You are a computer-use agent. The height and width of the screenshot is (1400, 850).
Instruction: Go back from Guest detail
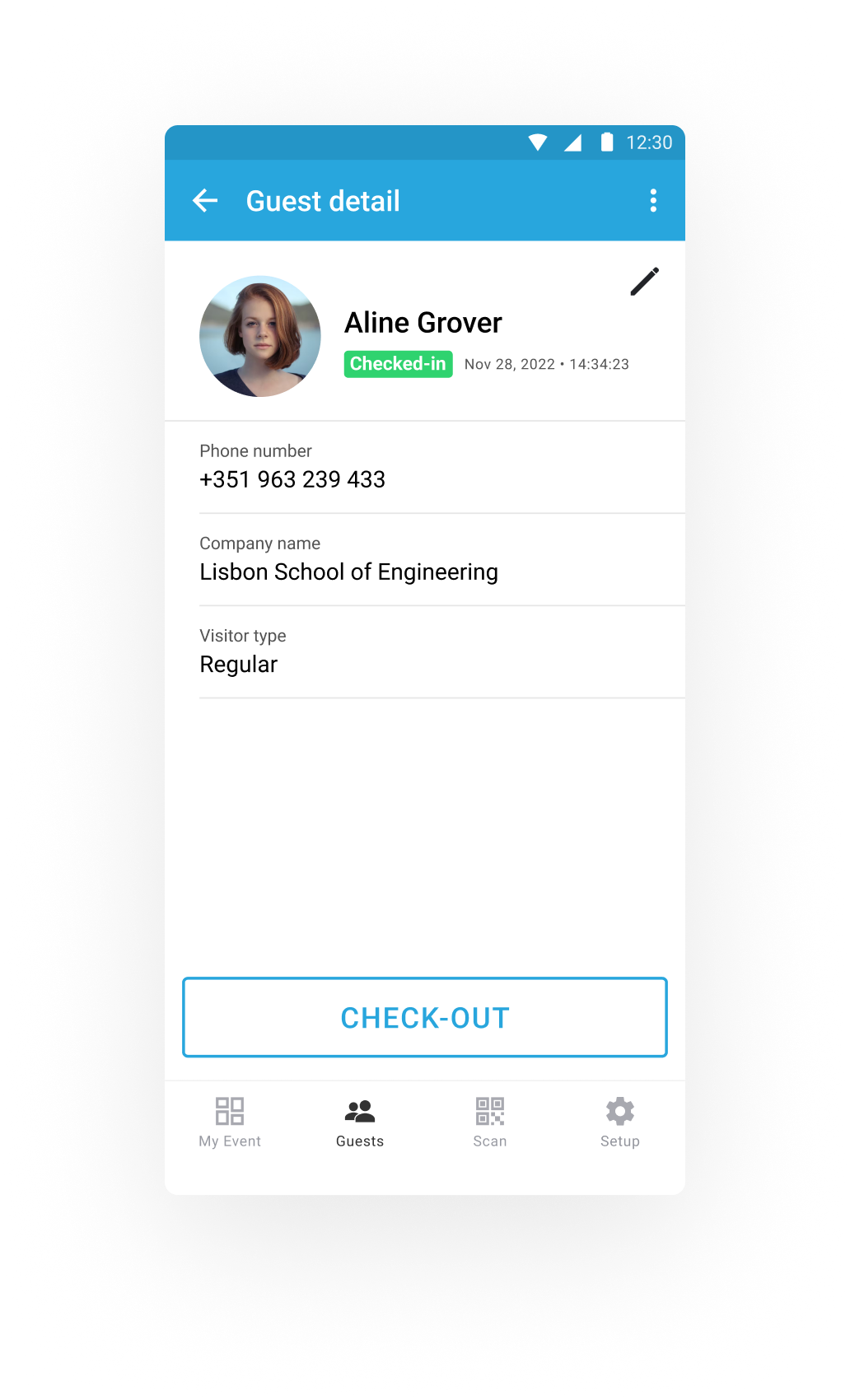click(x=205, y=200)
